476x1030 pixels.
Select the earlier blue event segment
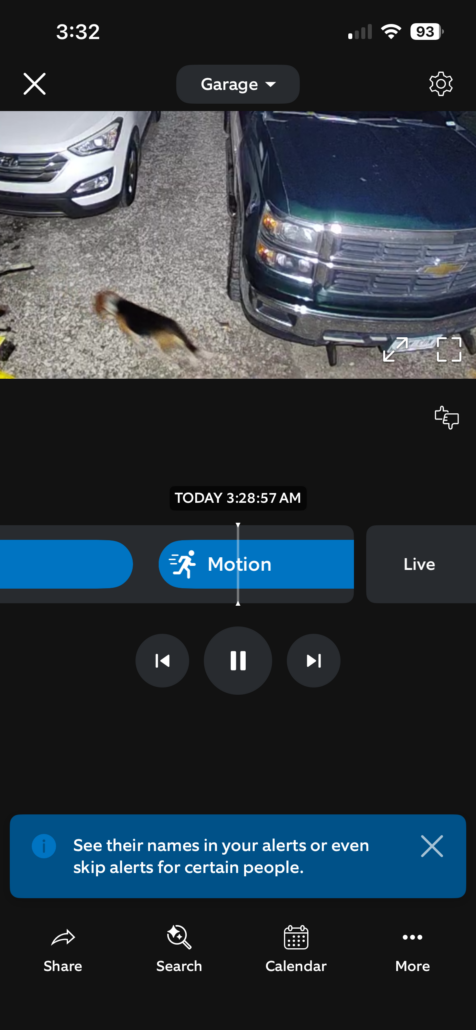pos(66,564)
